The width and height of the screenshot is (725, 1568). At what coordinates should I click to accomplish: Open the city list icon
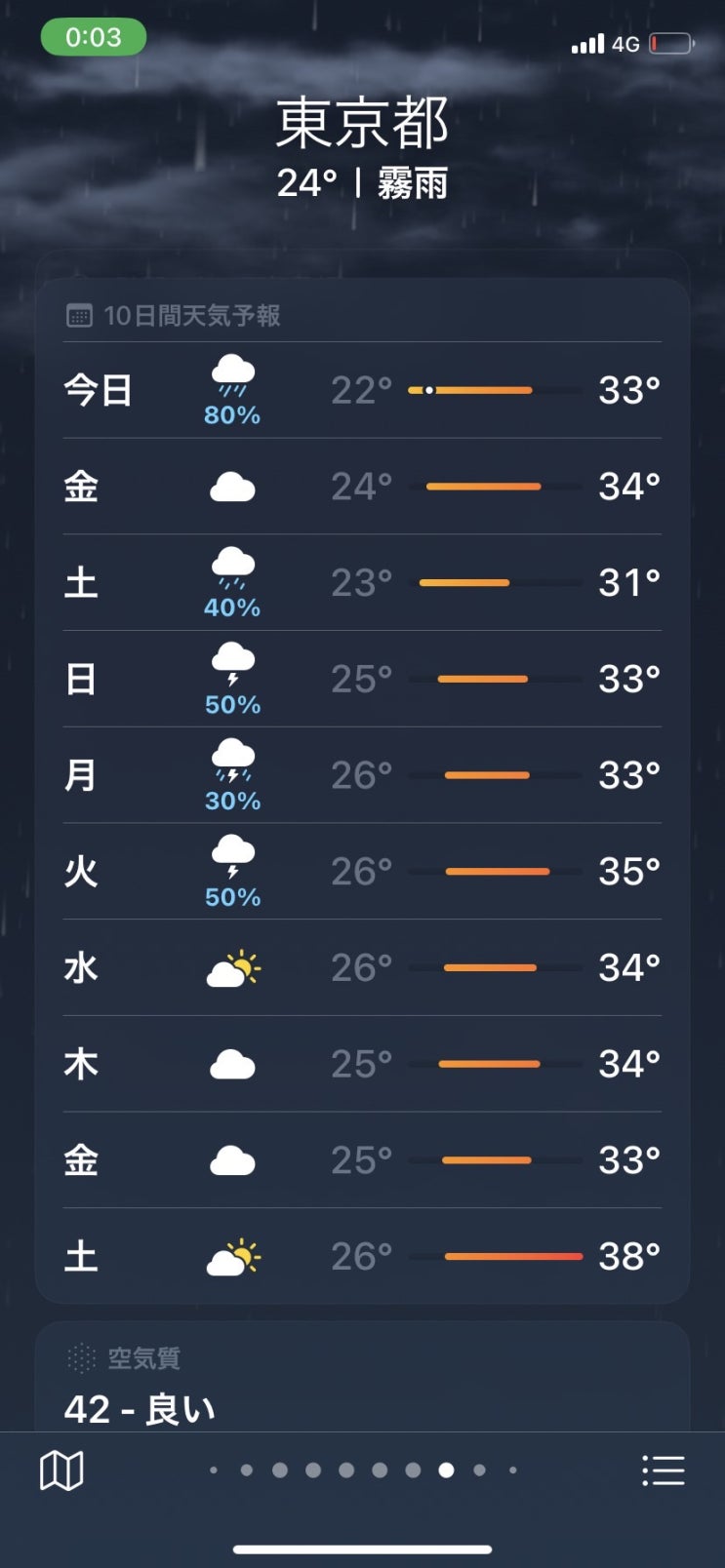pos(664,1470)
